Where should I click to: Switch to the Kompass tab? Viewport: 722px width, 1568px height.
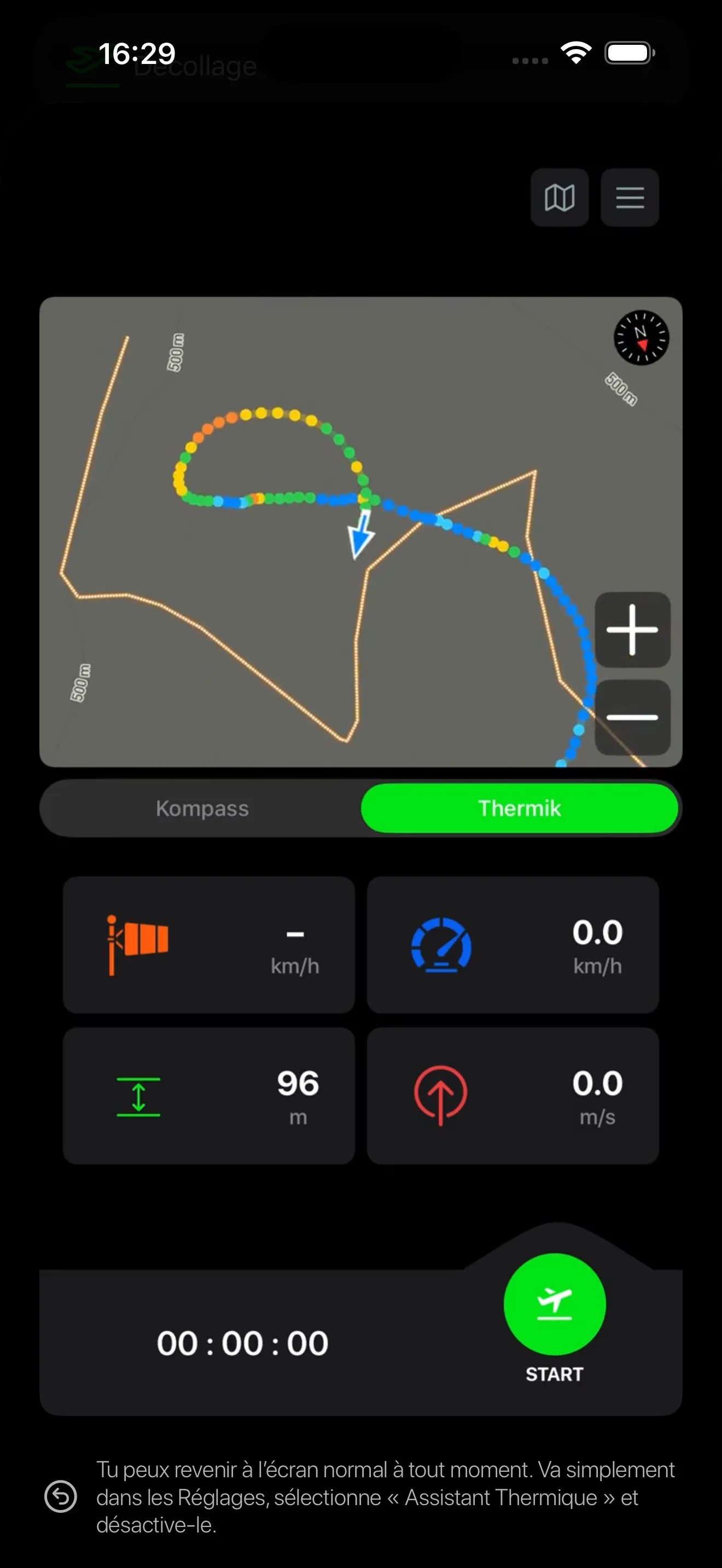[202, 809]
